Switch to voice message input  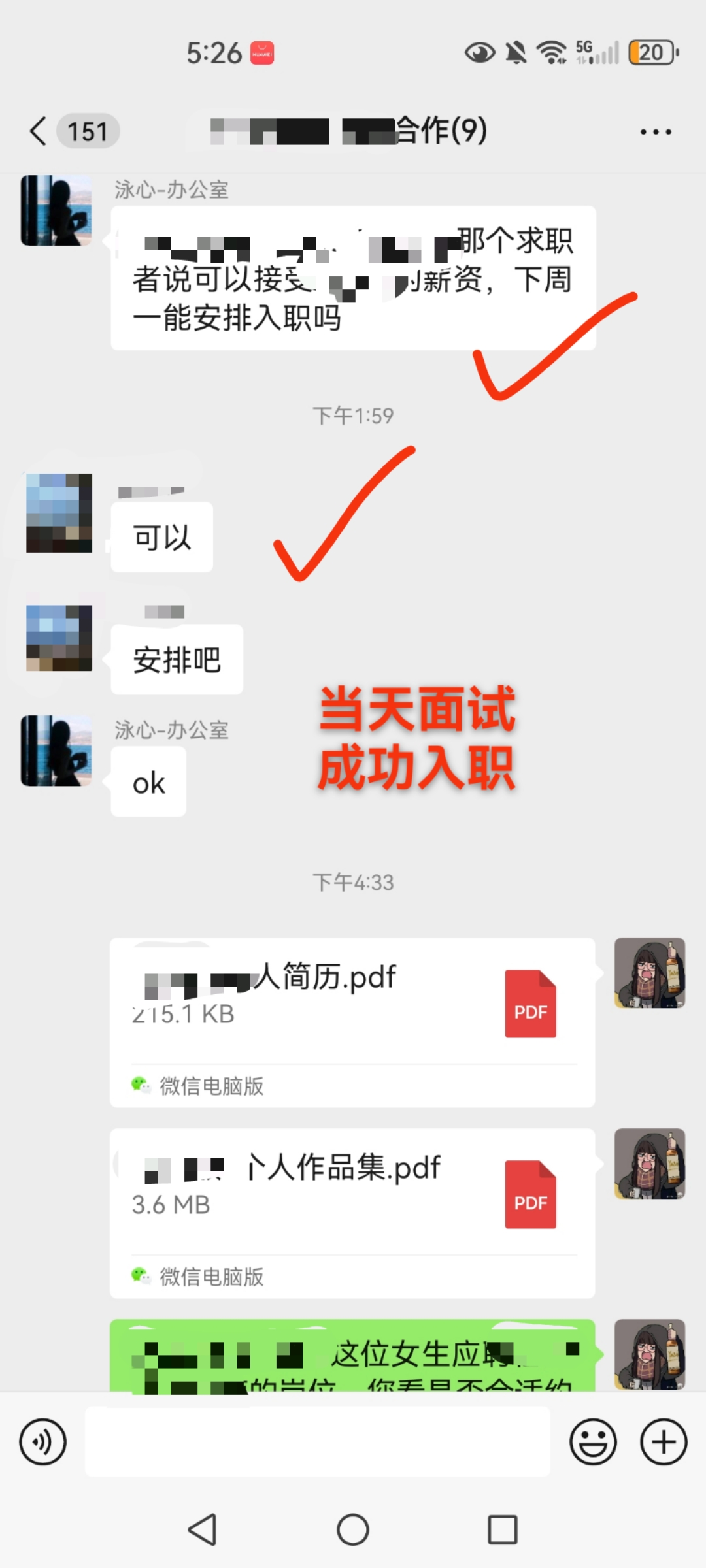[43, 1441]
